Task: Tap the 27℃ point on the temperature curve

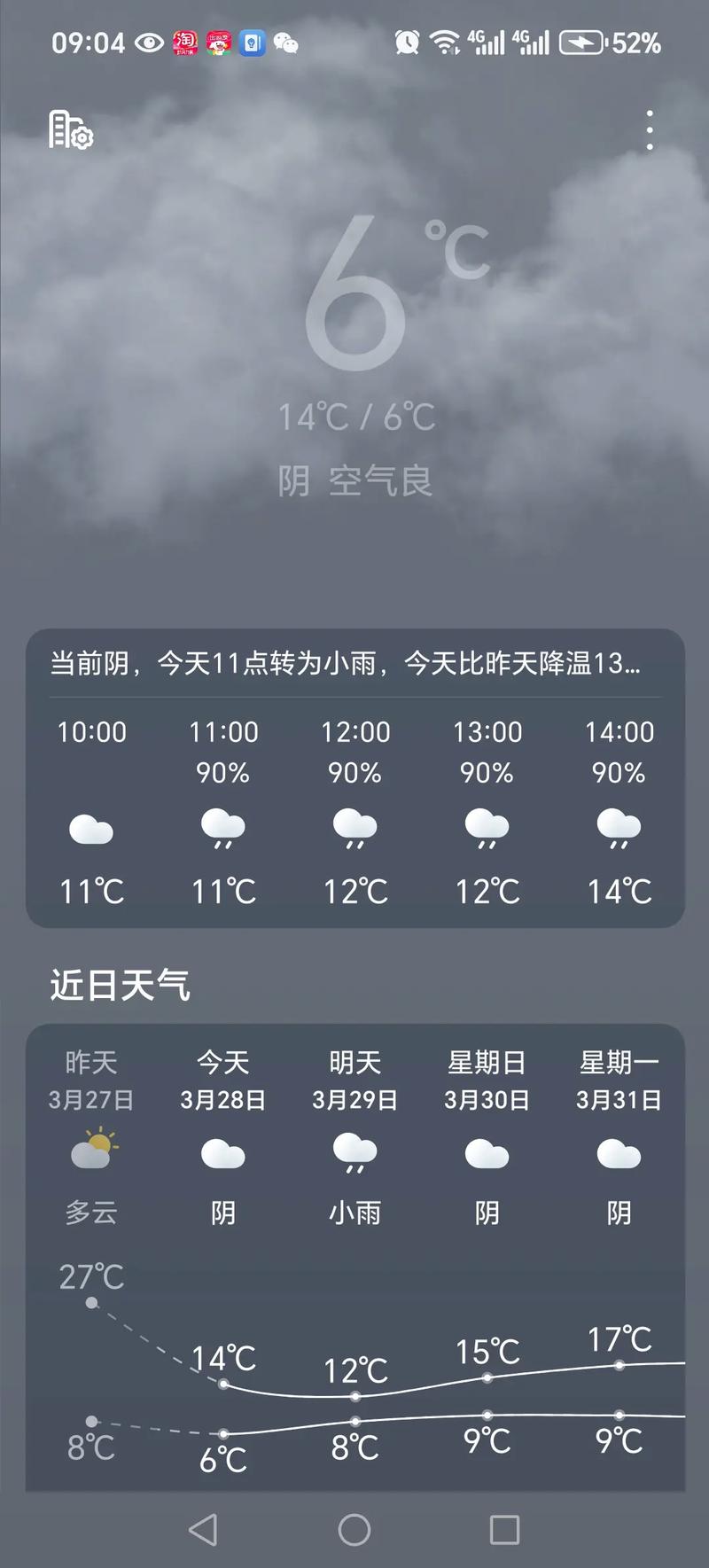Action: [x=91, y=1302]
